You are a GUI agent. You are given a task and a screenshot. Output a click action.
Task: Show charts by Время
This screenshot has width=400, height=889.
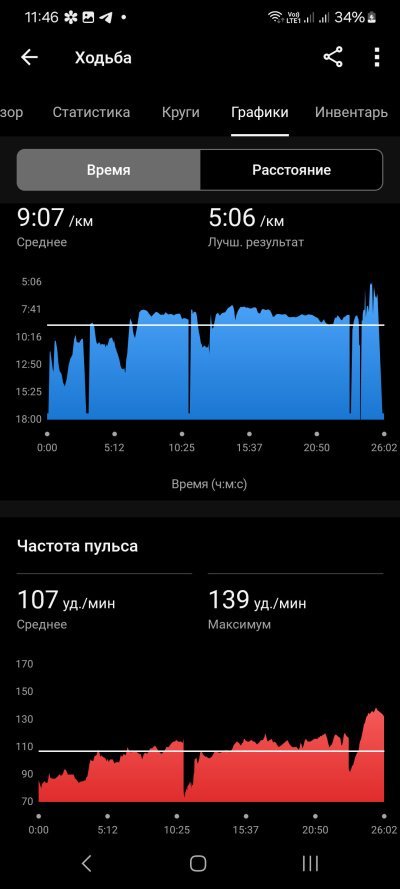click(109, 170)
